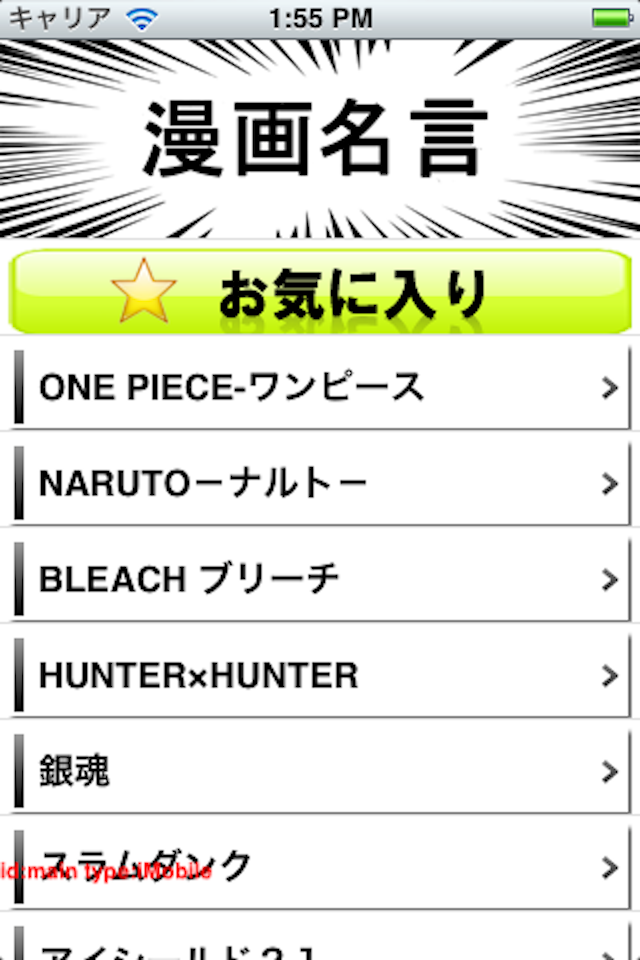Open ONE PIECE-ワンピース quotes

point(320,388)
